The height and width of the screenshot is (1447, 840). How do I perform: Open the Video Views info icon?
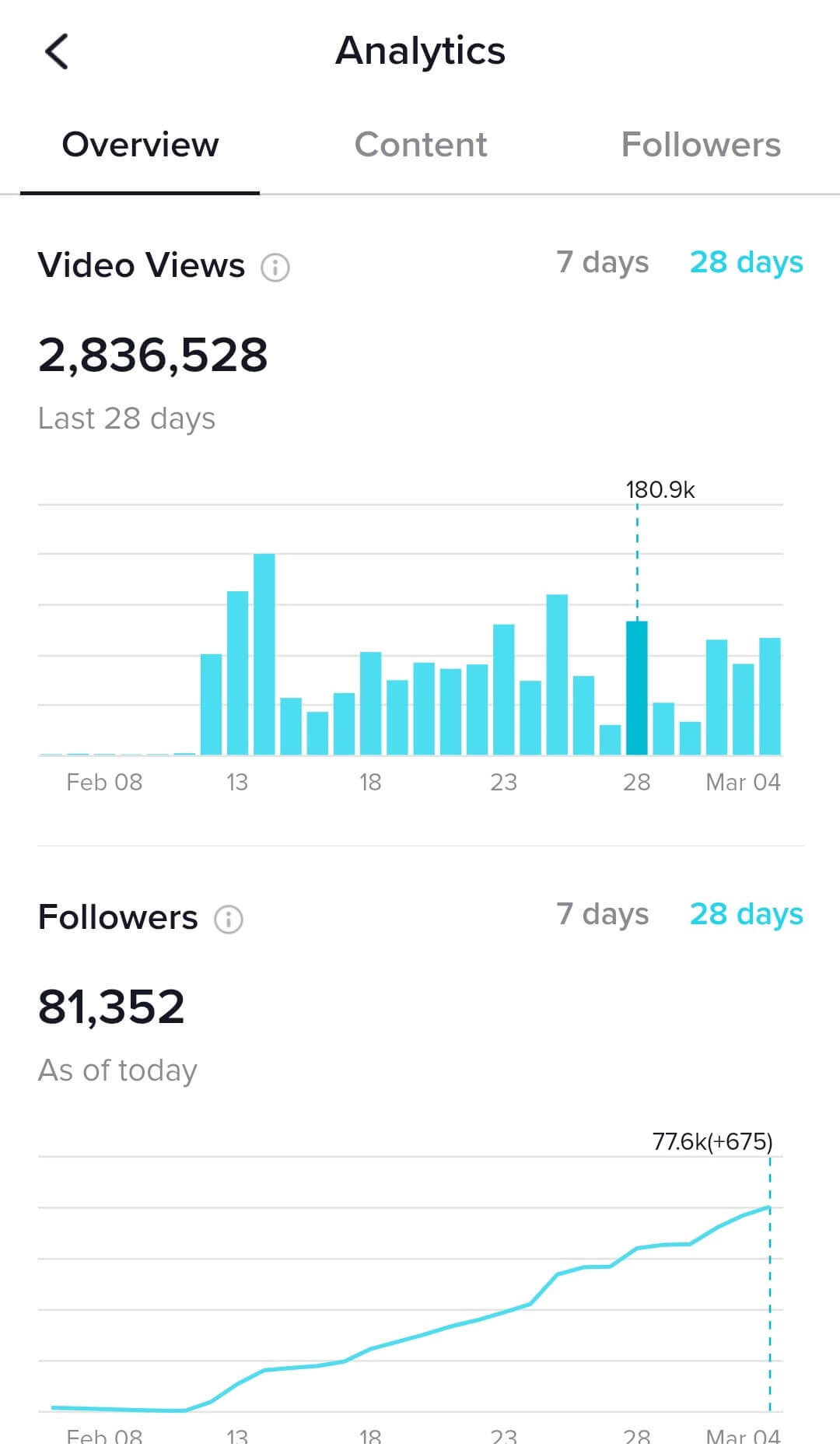point(275,268)
